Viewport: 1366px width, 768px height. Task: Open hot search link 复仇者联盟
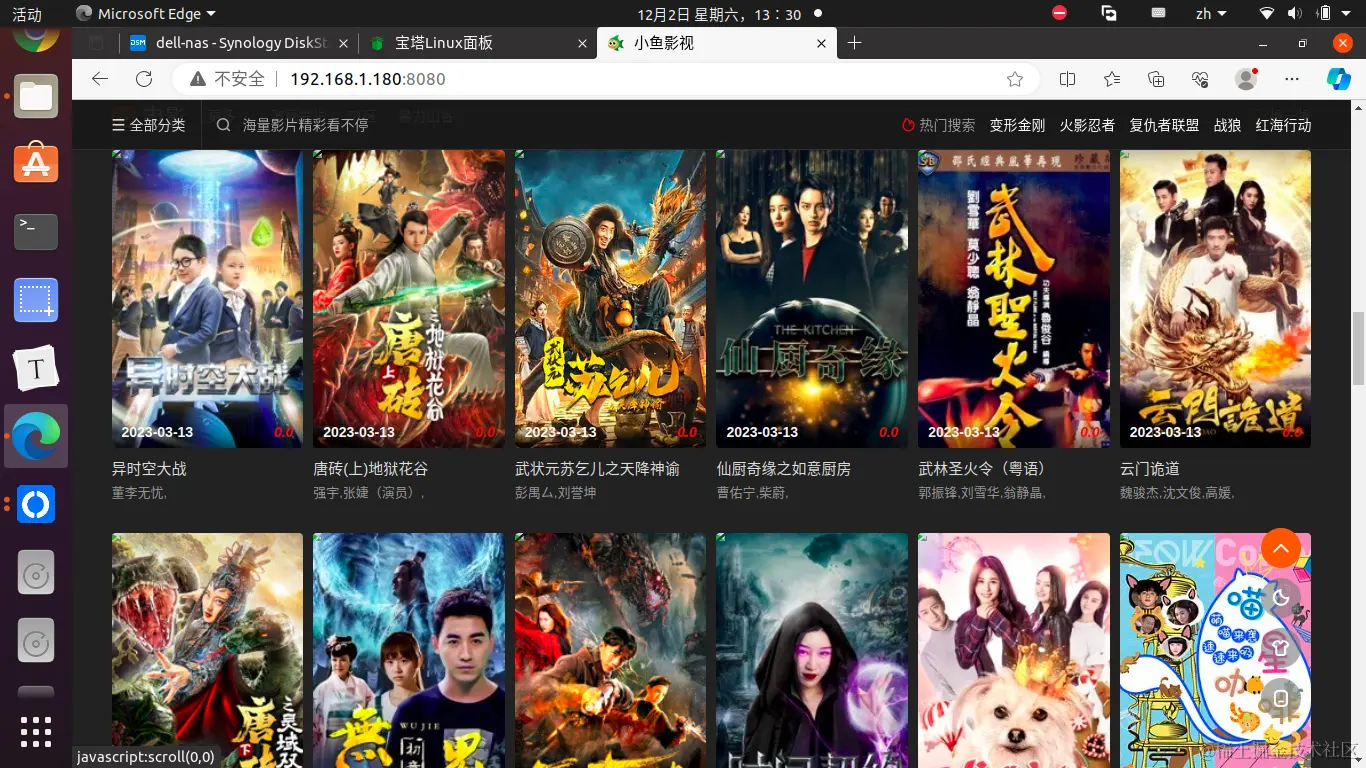pyautogui.click(x=1164, y=125)
